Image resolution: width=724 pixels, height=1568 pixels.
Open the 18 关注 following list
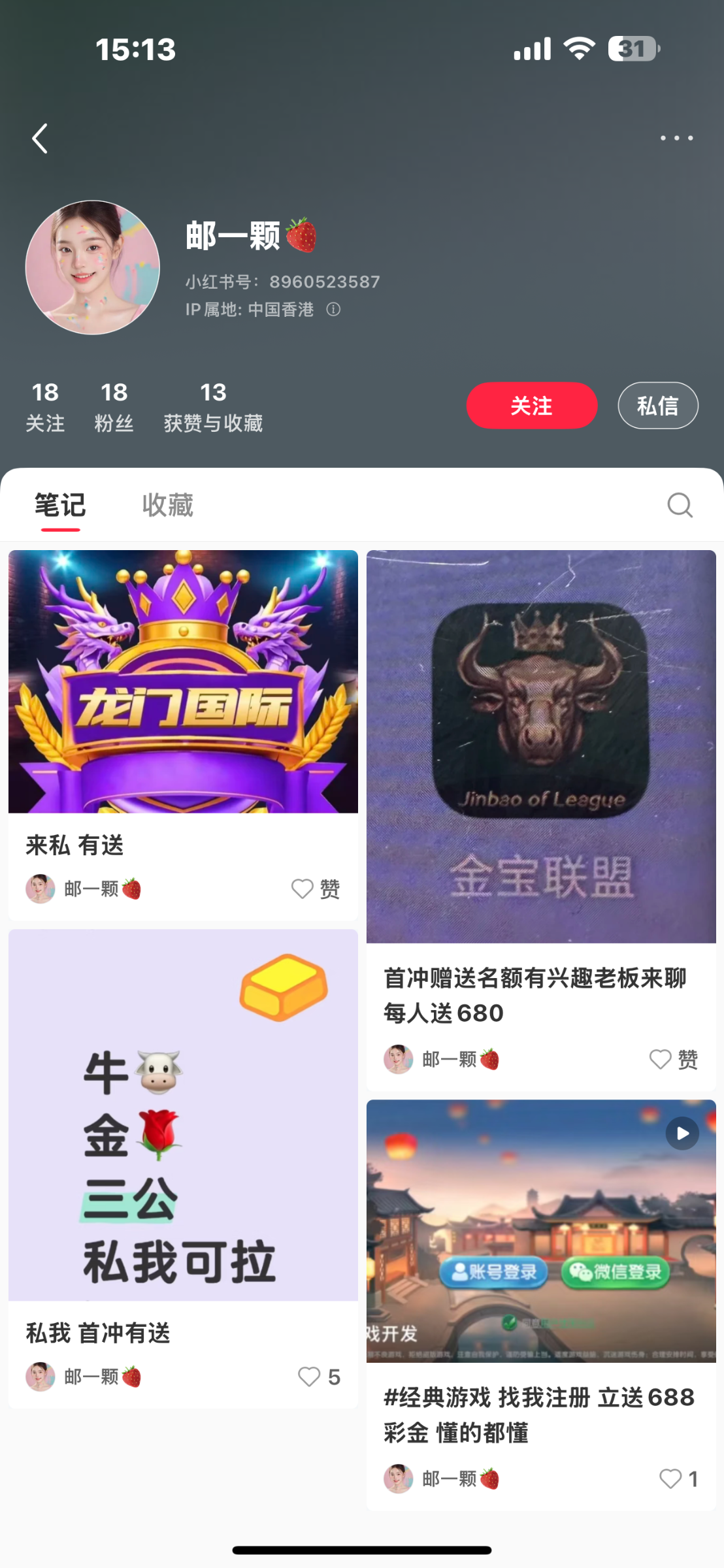45,406
